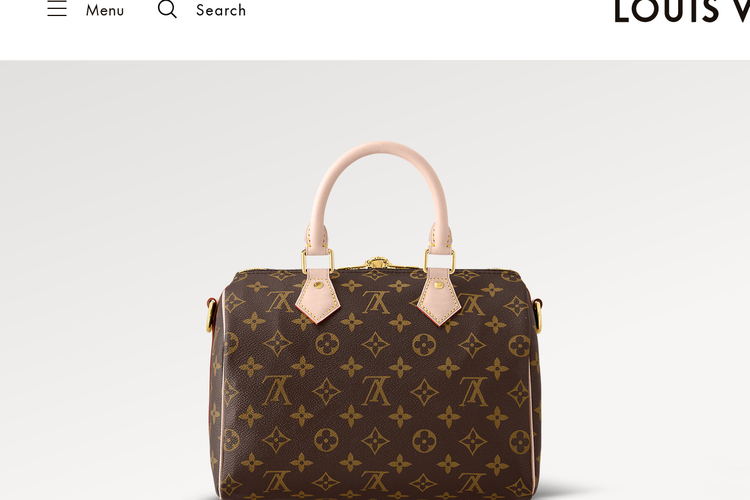Open the Search function
Screen dimensions: 750x500
click(x=202, y=10)
